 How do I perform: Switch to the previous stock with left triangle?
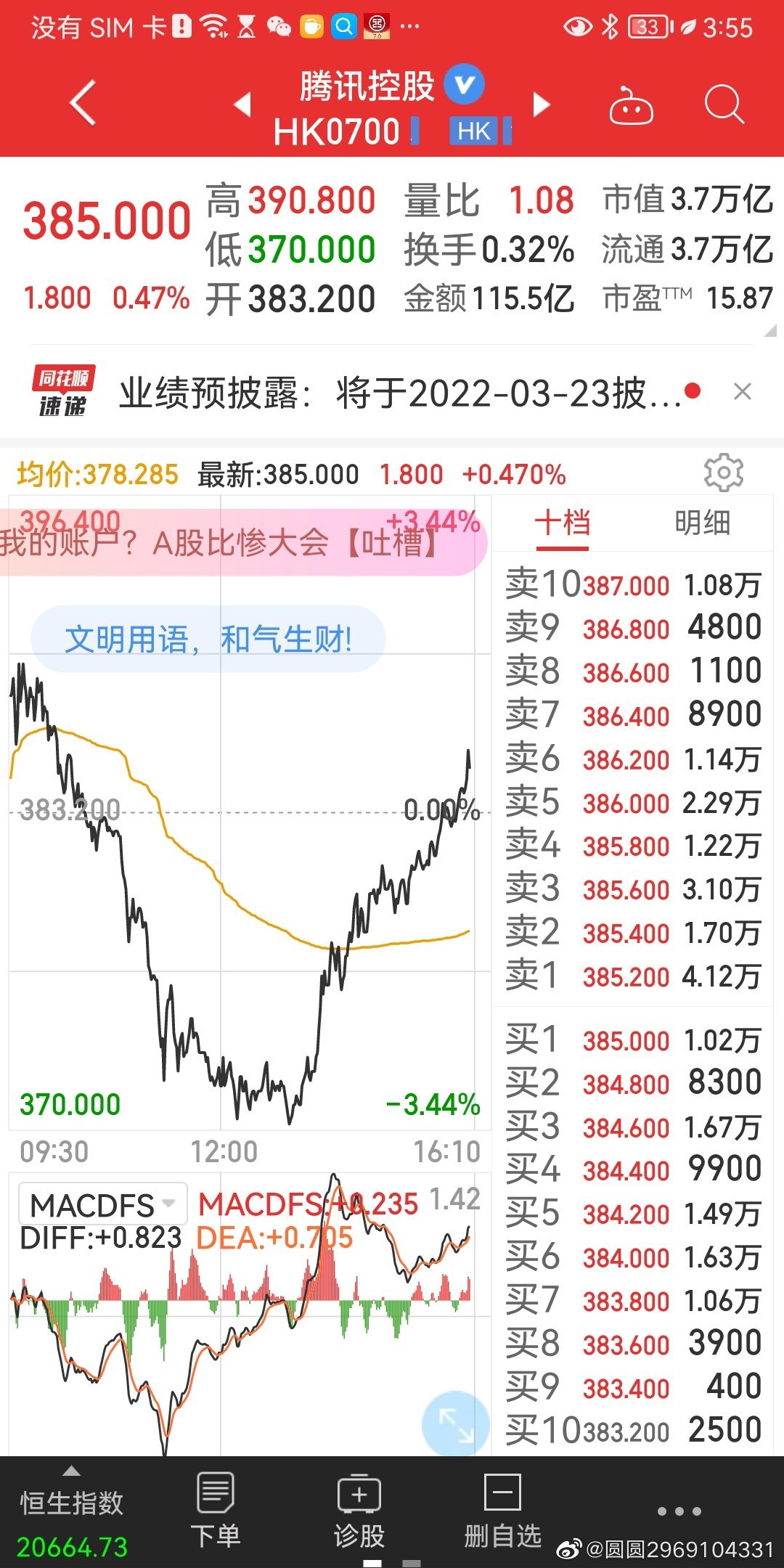tap(242, 105)
